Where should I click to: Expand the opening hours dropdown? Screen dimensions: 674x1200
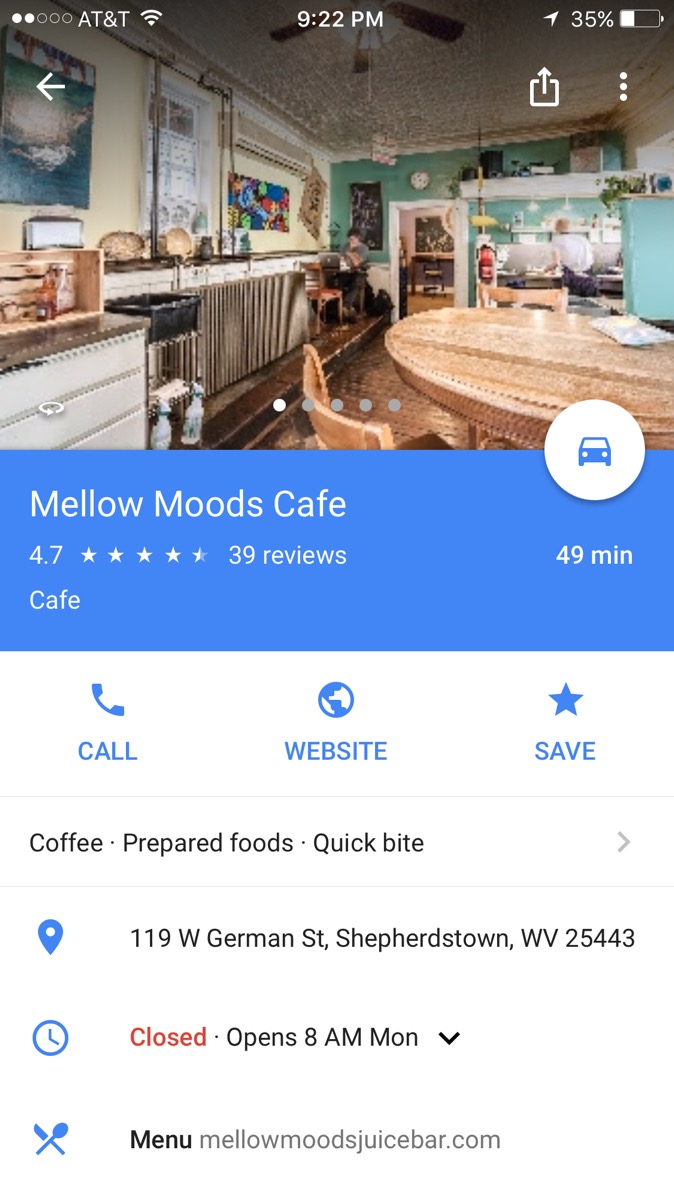tap(449, 1038)
